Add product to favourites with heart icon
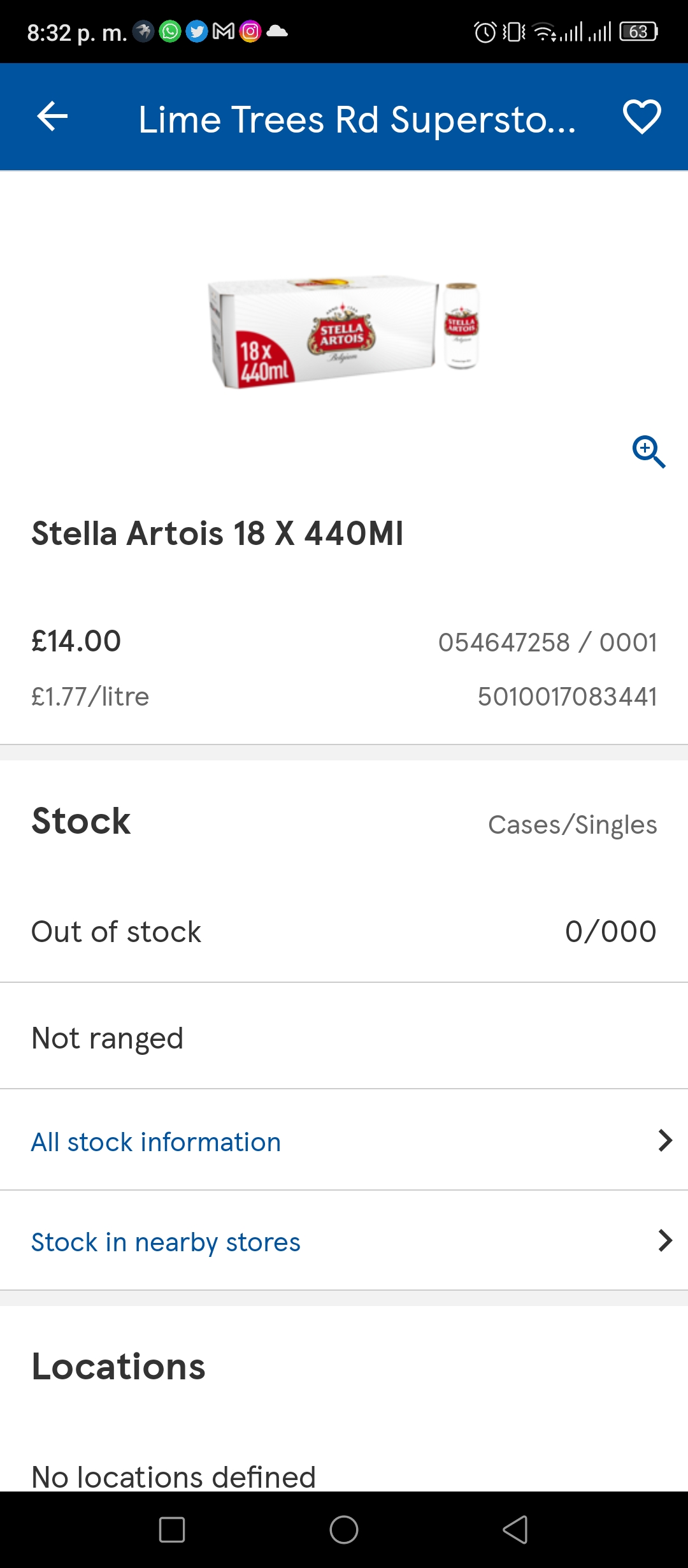Image resolution: width=688 pixels, height=1568 pixels. click(x=641, y=117)
